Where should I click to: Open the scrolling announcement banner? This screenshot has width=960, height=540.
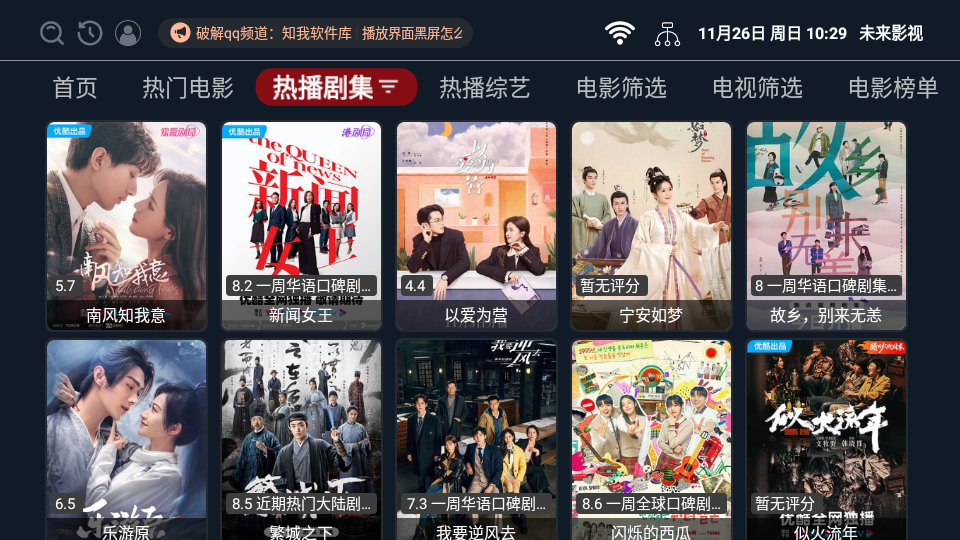(316, 33)
